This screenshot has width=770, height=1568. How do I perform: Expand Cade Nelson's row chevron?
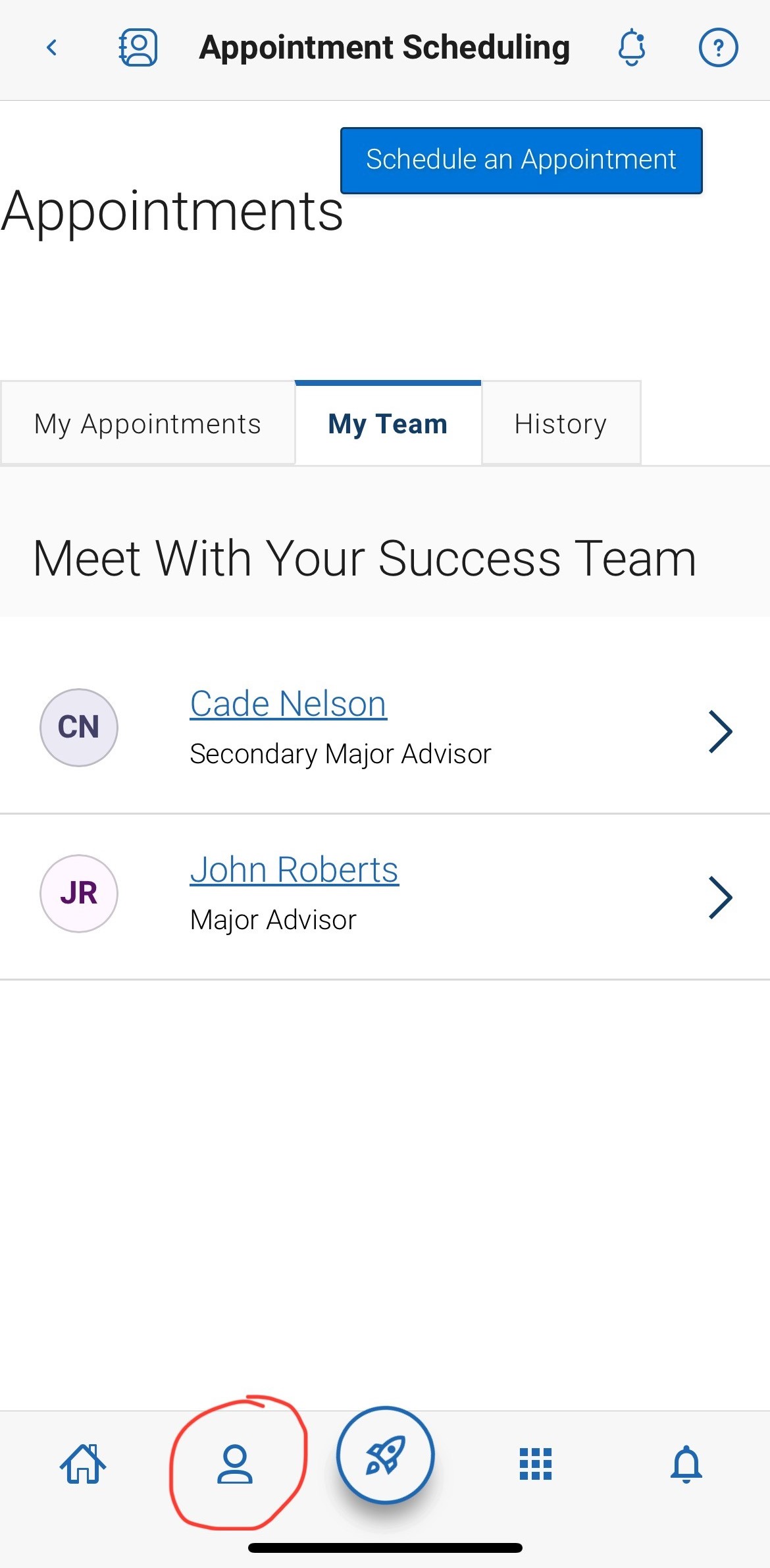pyautogui.click(x=721, y=730)
